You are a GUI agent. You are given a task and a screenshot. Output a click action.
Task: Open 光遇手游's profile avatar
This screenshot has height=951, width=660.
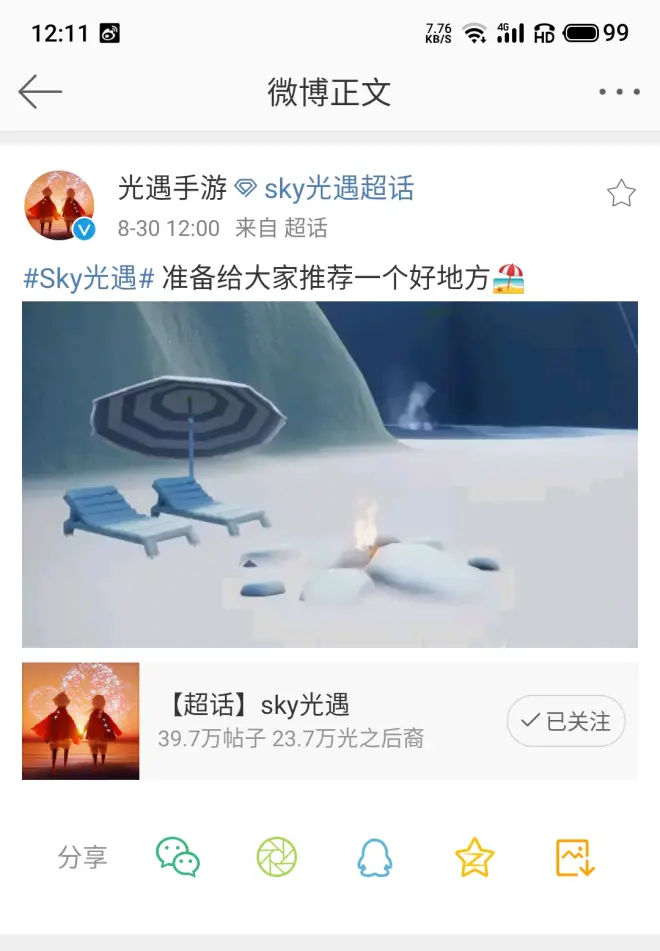[x=59, y=205]
